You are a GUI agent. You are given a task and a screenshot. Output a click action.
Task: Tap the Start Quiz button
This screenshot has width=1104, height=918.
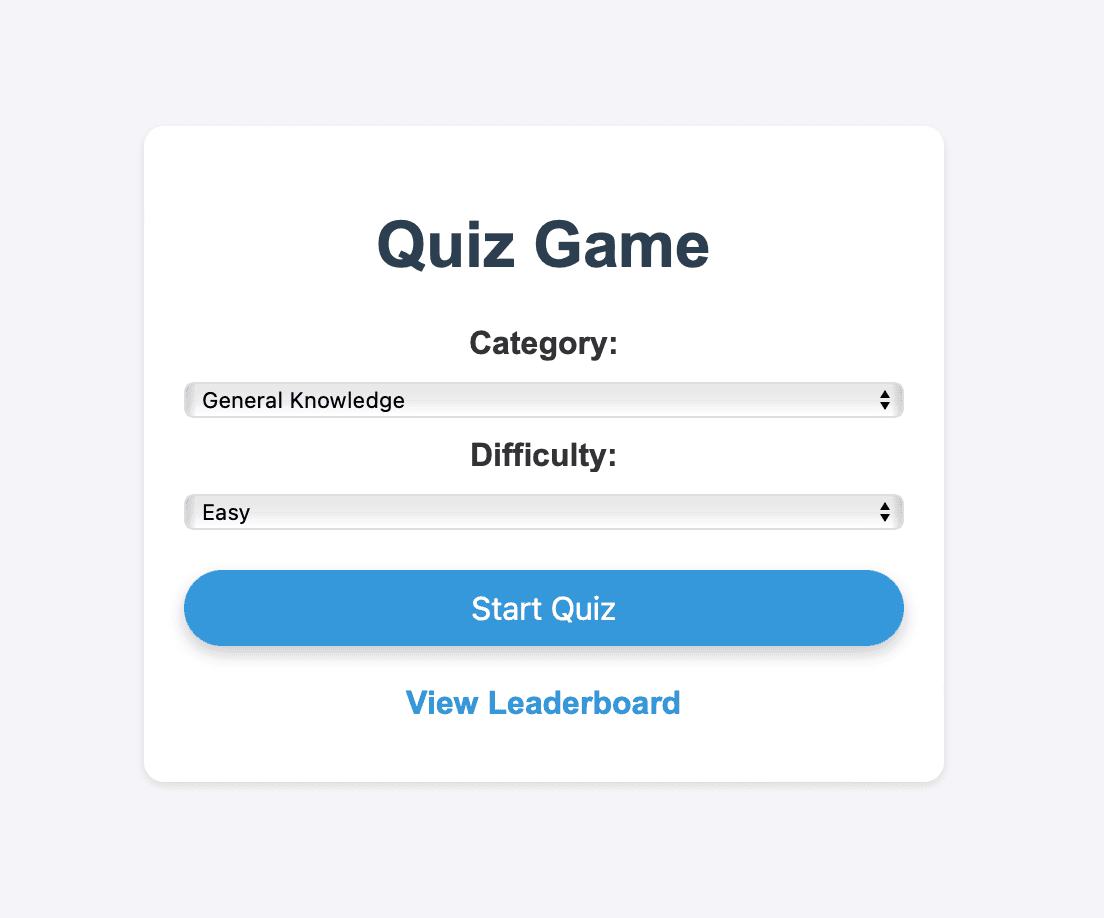click(x=543, y=608)
